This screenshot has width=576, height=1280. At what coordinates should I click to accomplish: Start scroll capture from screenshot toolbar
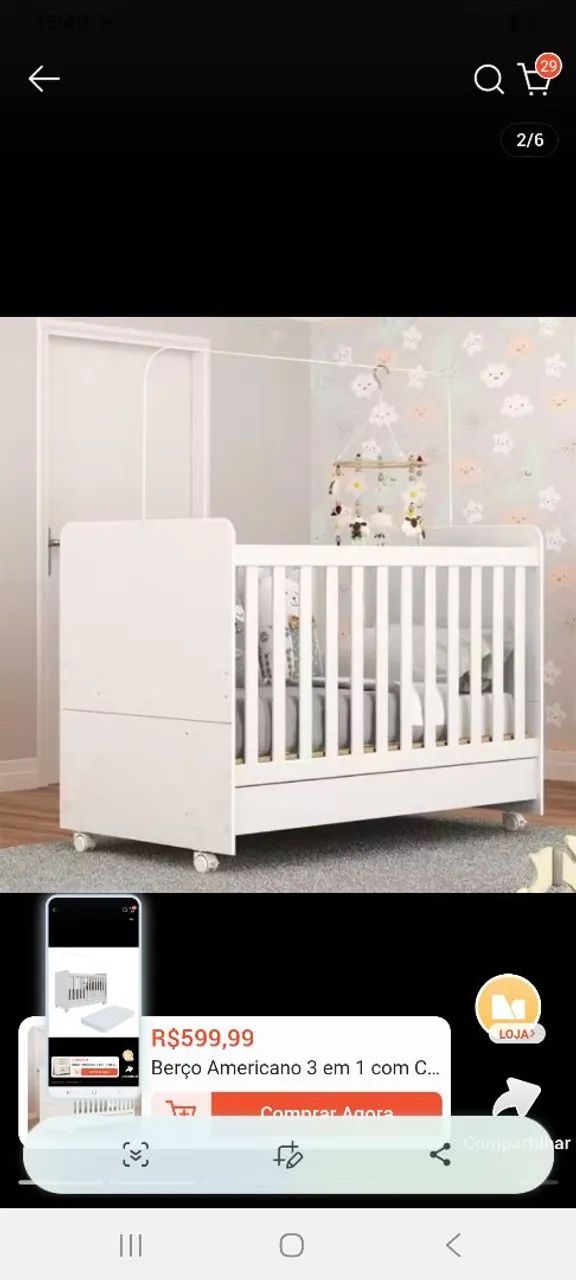(x=136, y=1156)
